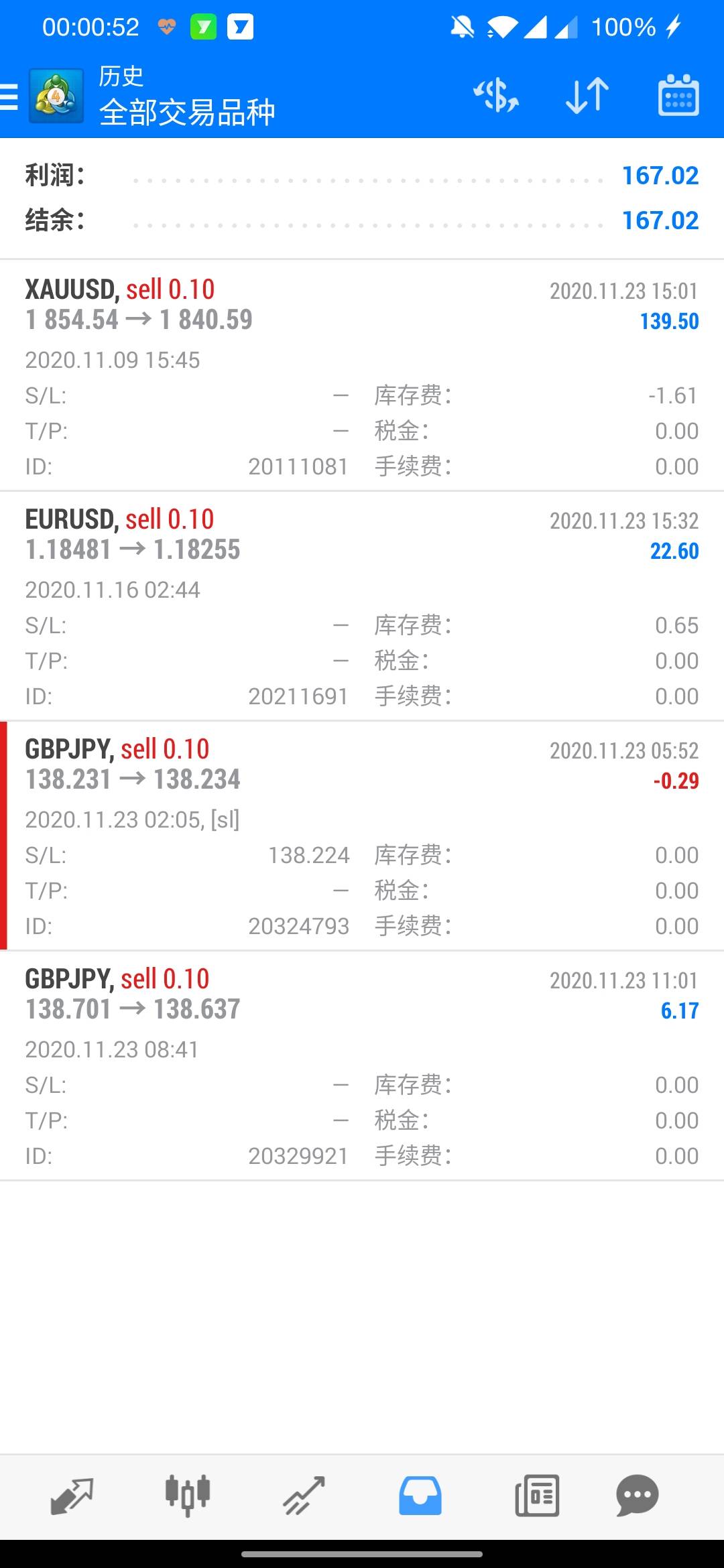
Task: Select the history inbox tab
Action: (420, 1496)
